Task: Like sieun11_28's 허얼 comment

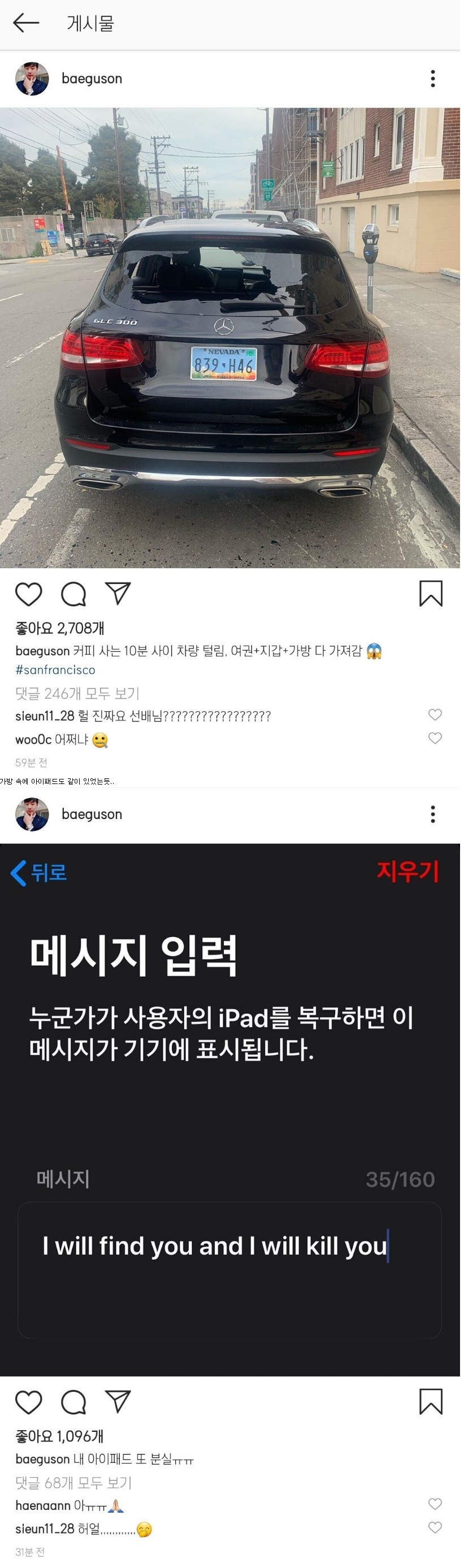Action: pos(435,1527)
